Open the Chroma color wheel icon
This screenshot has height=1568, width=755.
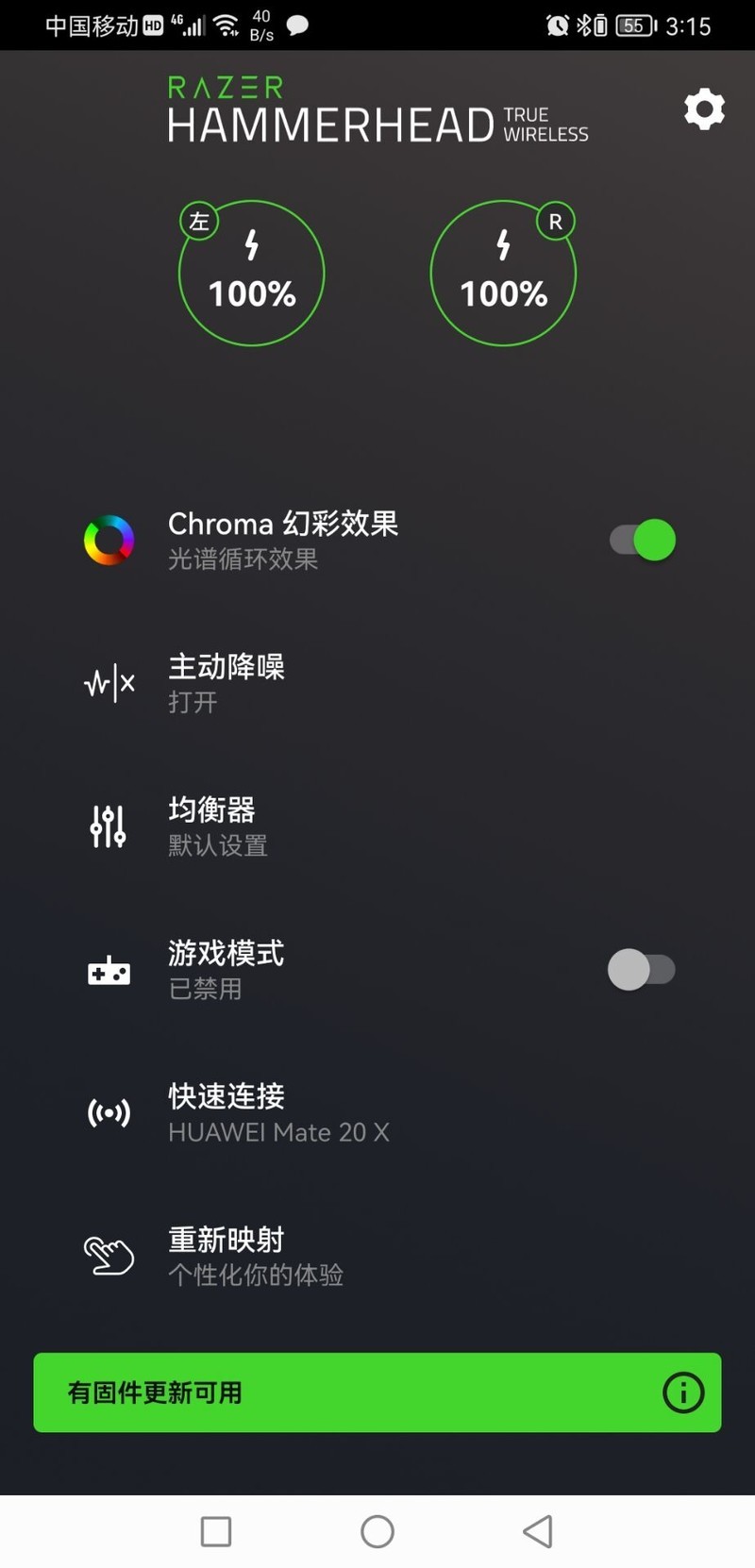[109, 540]
